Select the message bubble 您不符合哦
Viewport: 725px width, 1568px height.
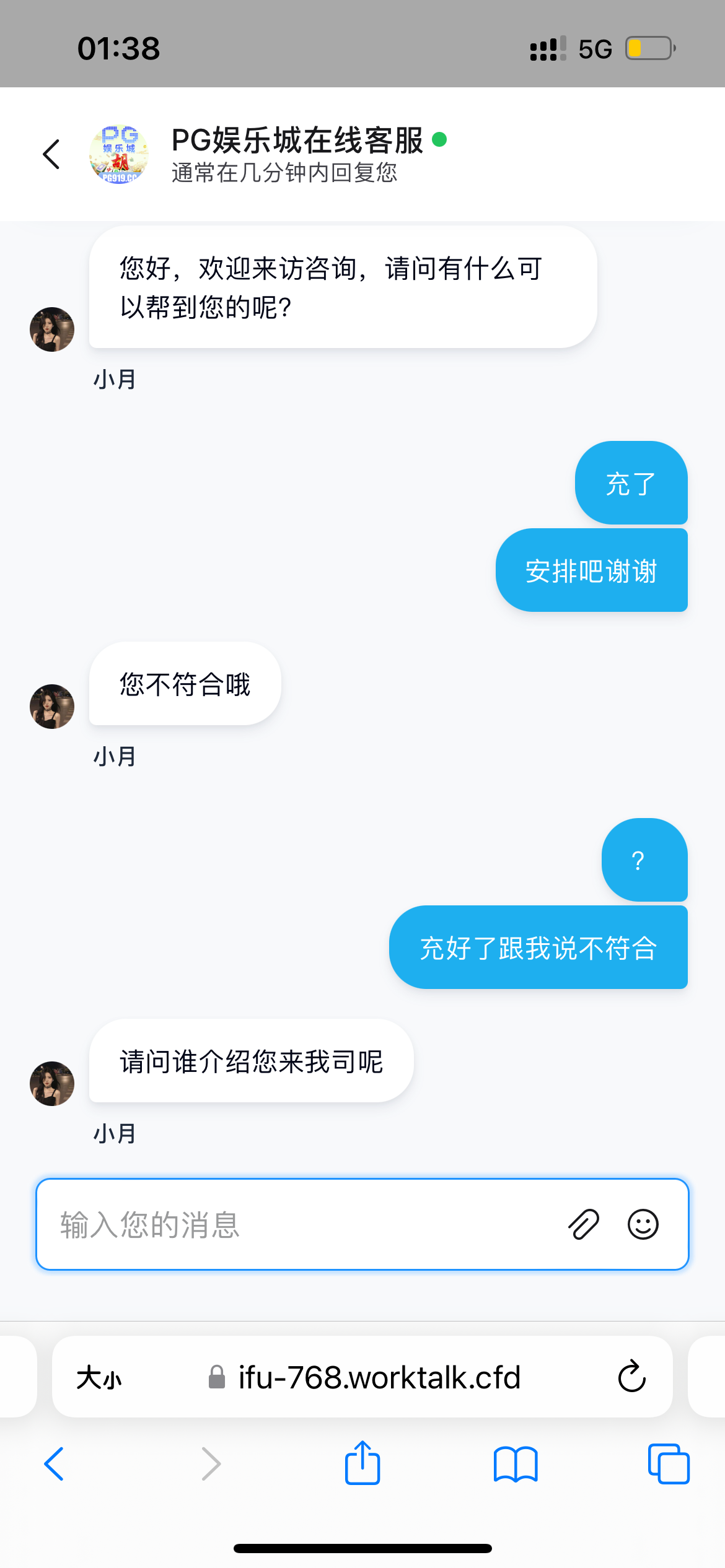tap(184, 683)
